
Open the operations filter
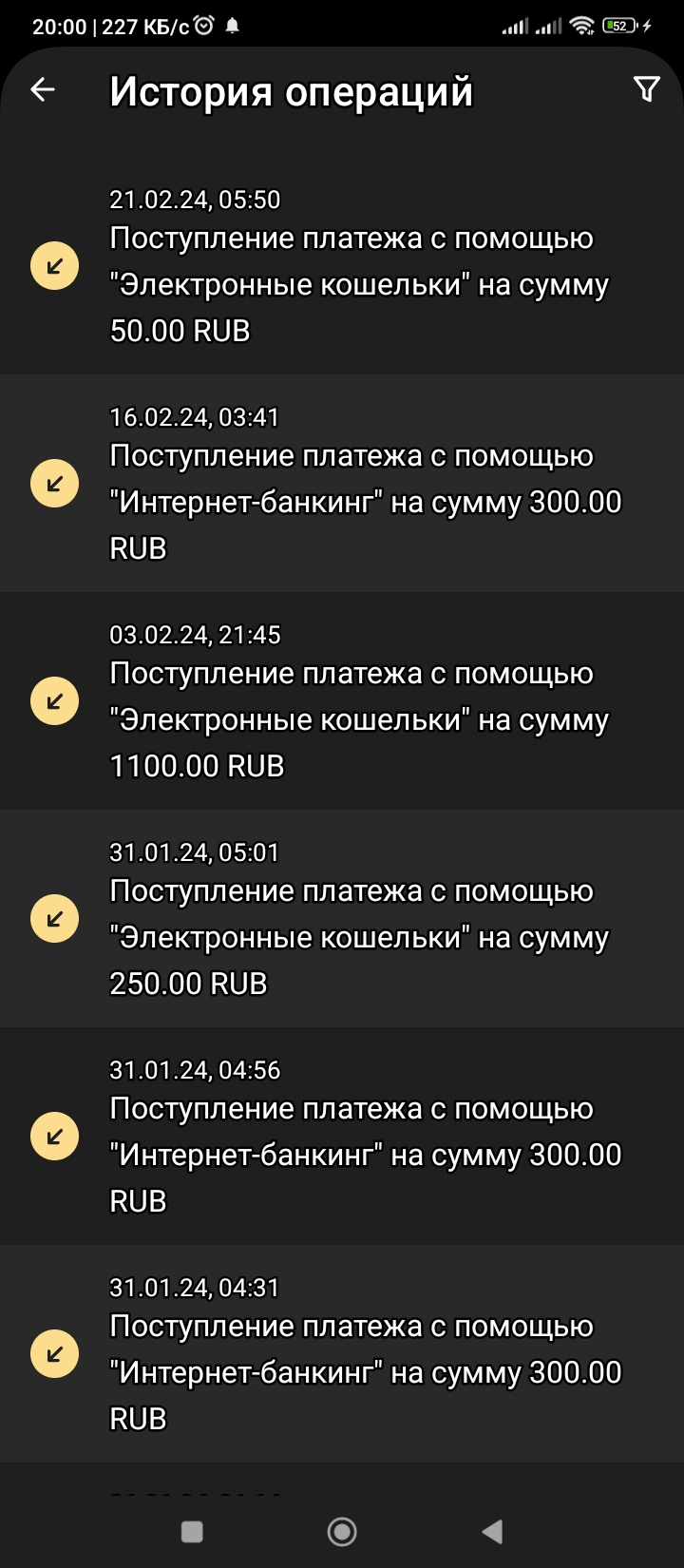(646, 89)
